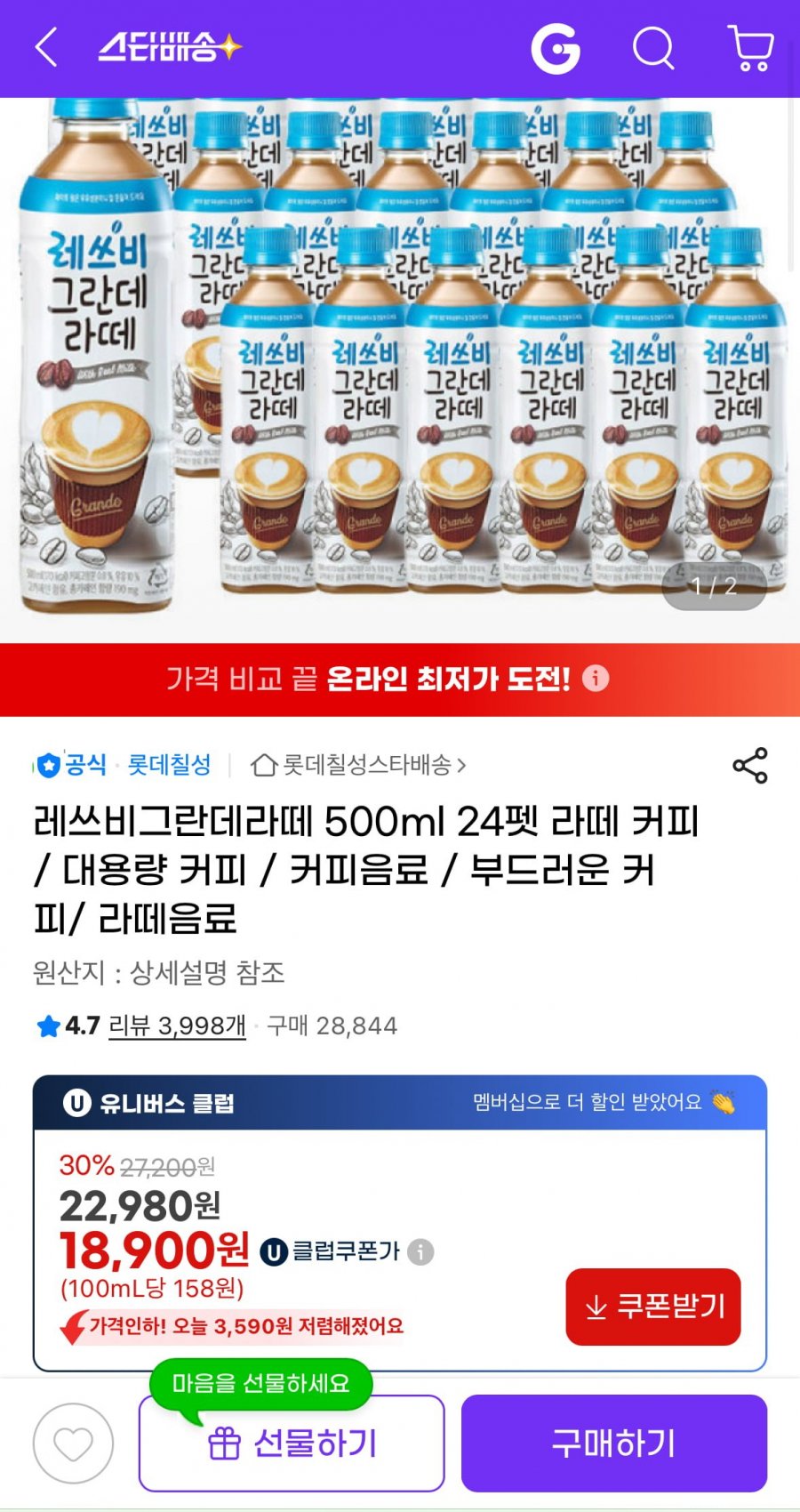This screenshot has height=1512, width=800.
Task: Share this product via the share icon
Action: (751, 765)
